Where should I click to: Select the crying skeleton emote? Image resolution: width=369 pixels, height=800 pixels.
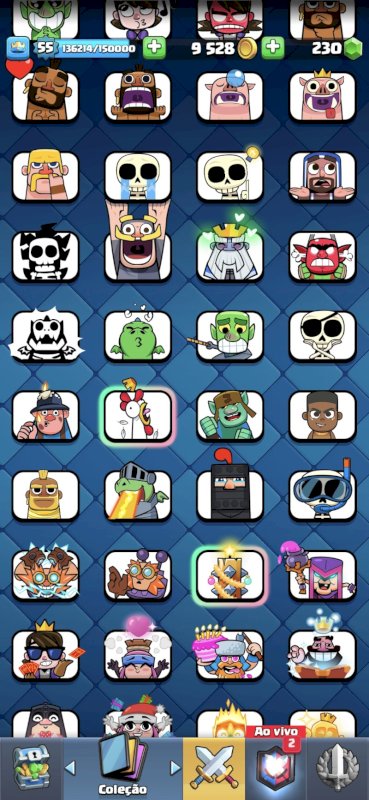[138, 176]
